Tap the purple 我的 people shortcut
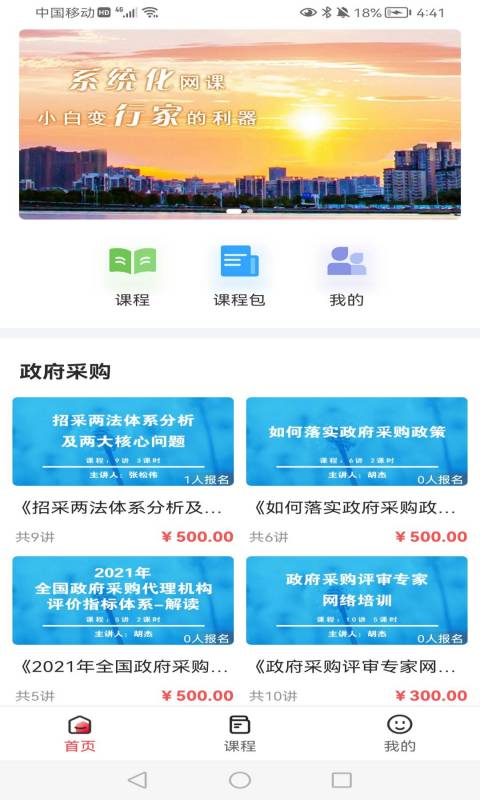Viewport: 480px width, 800px height. 346,276
